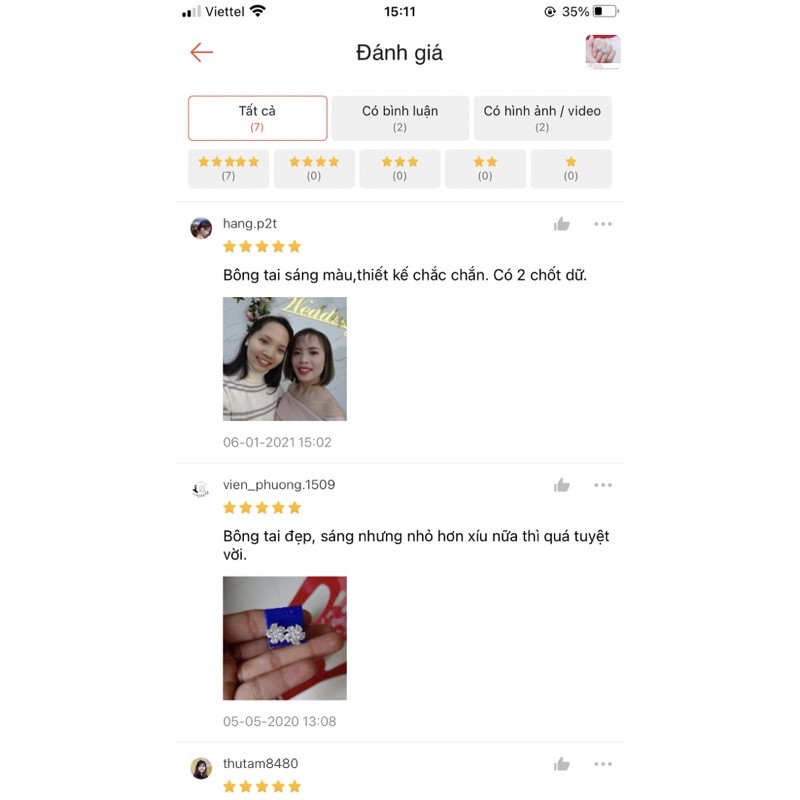The width and height of the screenshot is (800, 800).
Task: Show reviews with Có hình ảnh / video
Action: (542, 118)
